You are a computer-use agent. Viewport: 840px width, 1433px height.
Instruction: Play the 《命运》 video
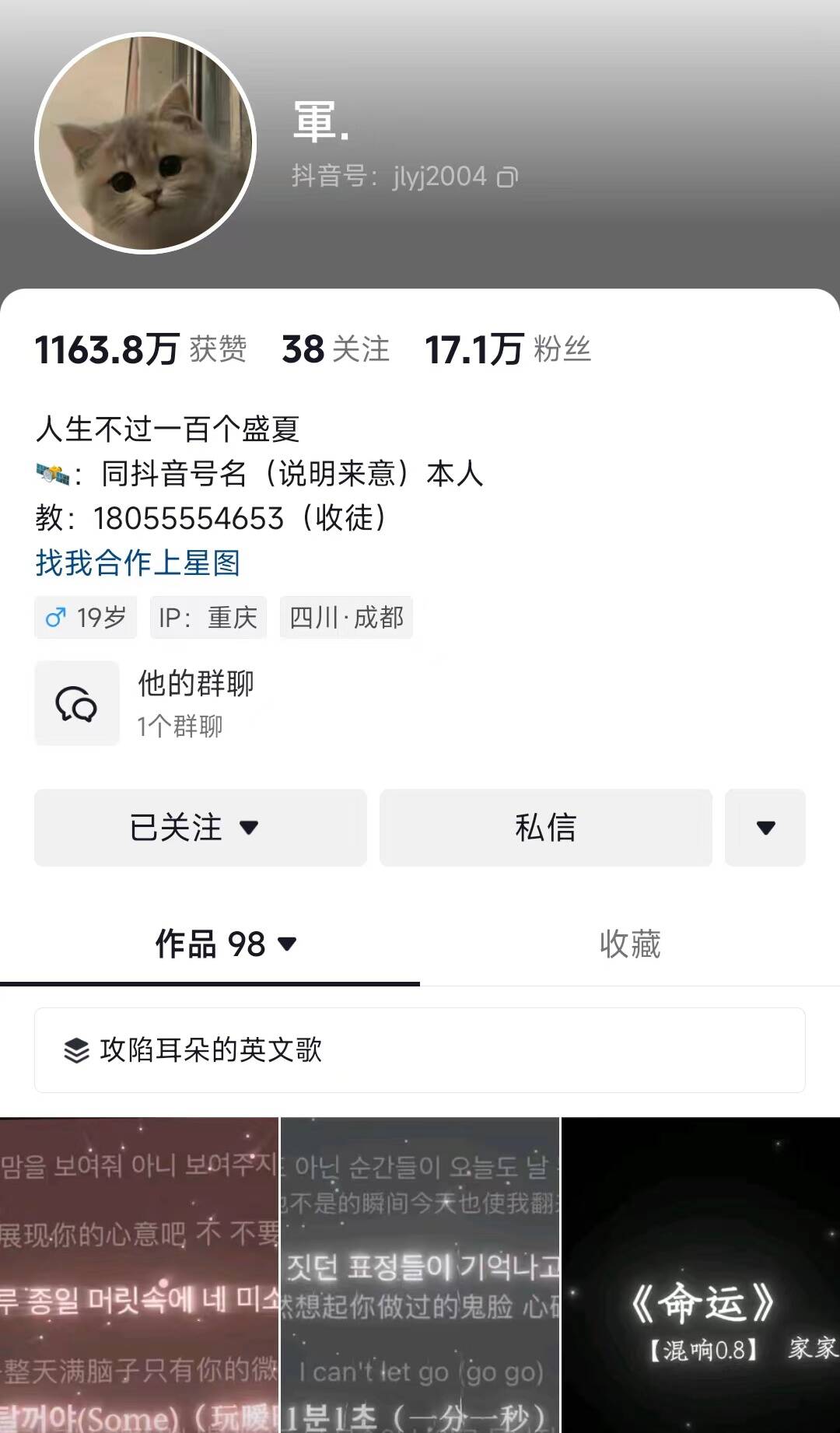pyautogui.click(x=701, y=1276)
